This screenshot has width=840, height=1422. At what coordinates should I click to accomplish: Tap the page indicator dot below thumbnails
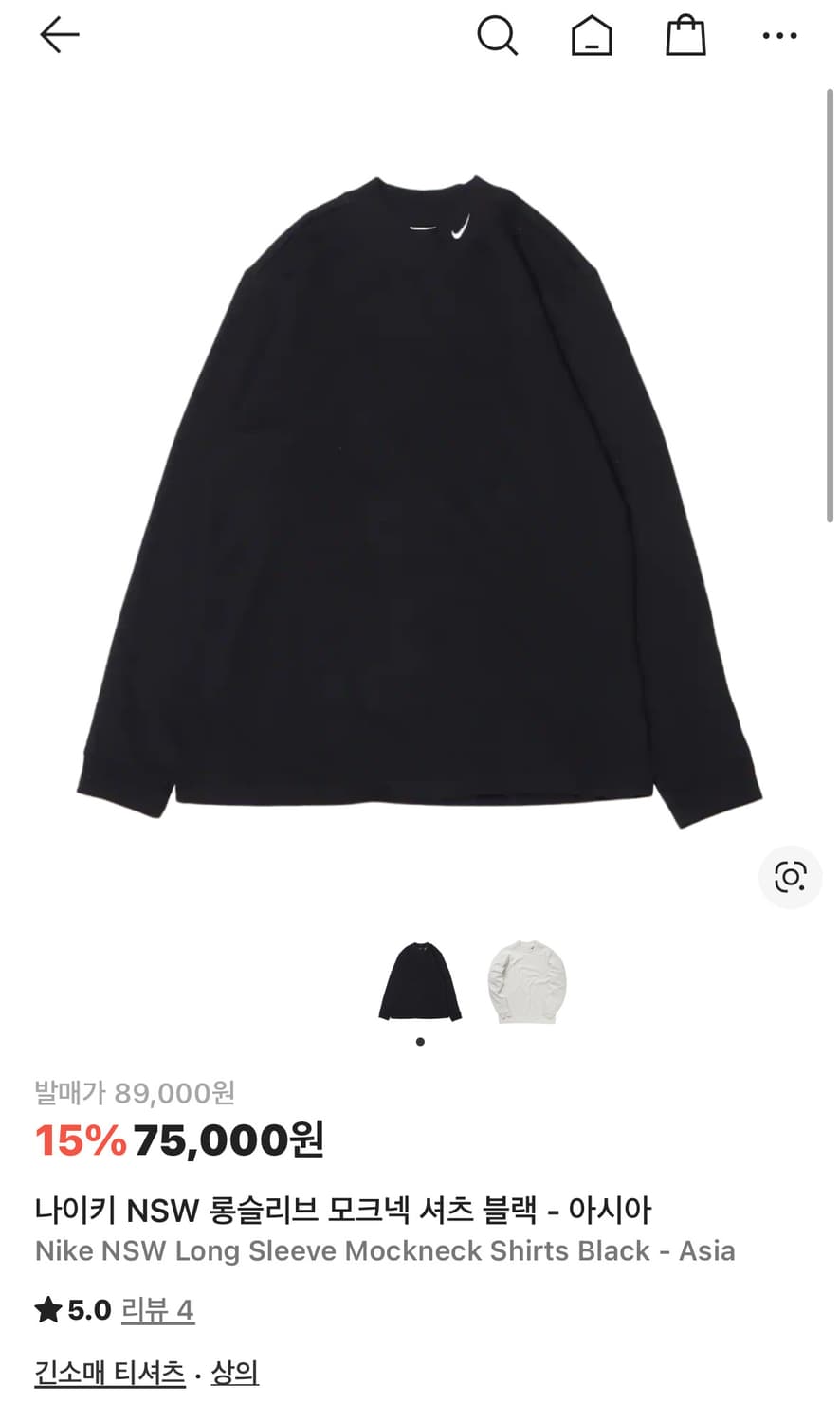coord(420,1040)
